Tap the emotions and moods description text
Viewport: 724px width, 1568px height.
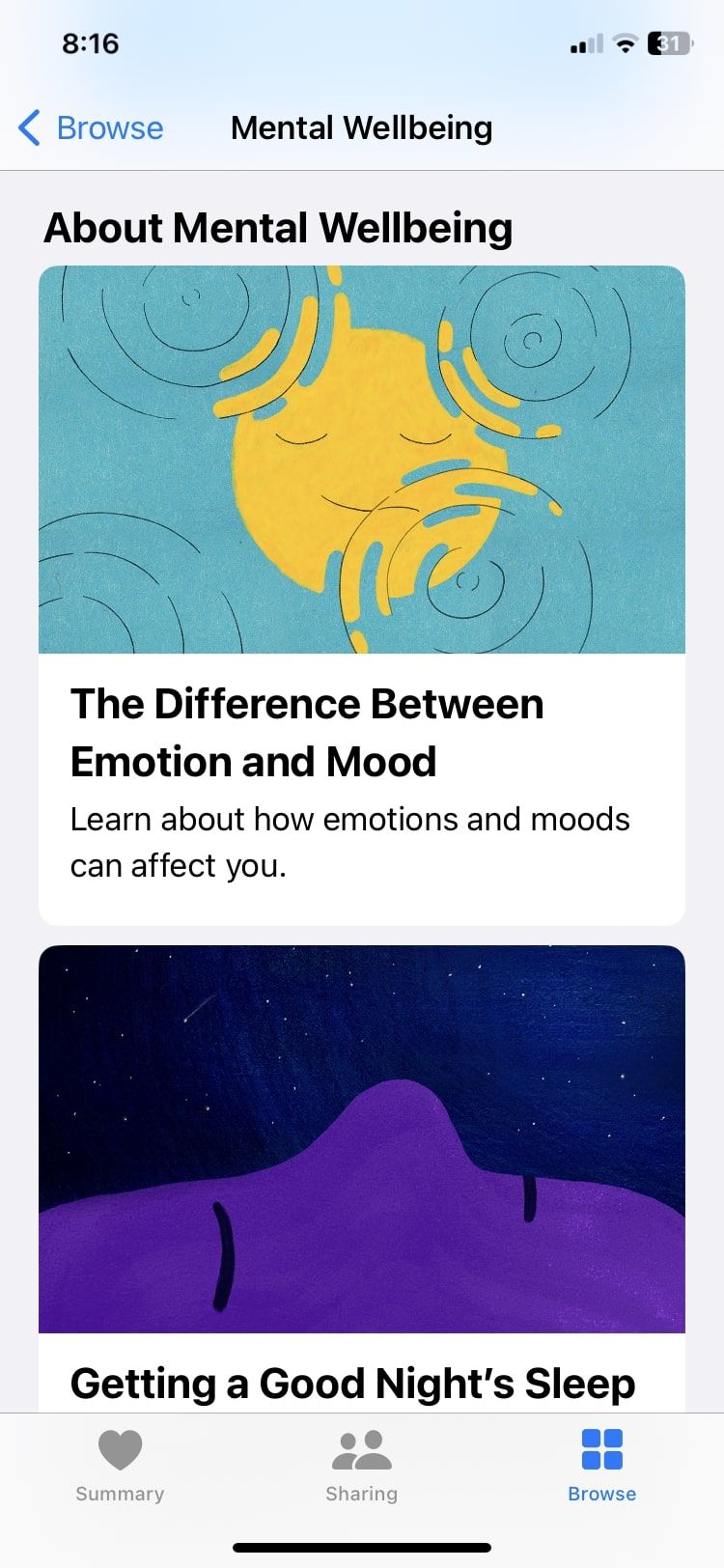pos(348,841)
